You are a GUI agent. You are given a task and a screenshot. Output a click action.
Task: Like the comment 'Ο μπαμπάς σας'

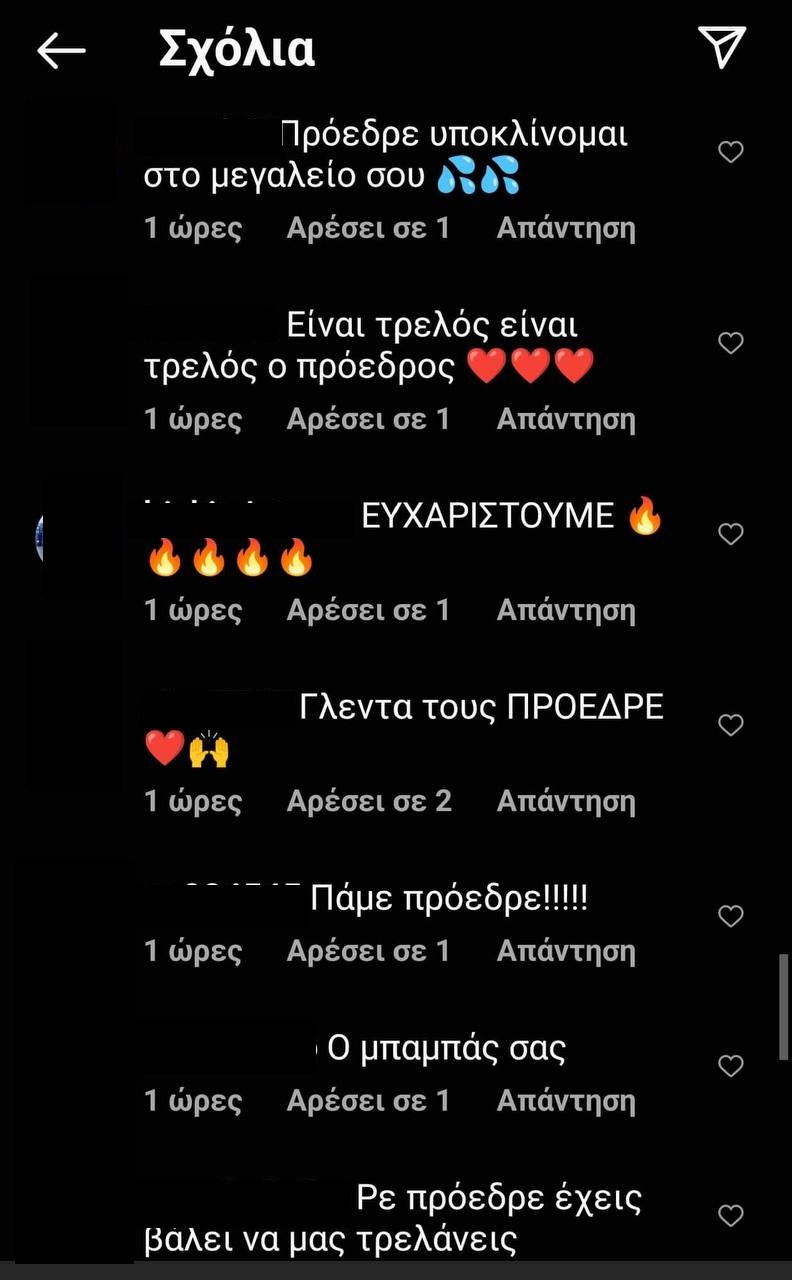pyautogui.click(x=731, y=1066)
